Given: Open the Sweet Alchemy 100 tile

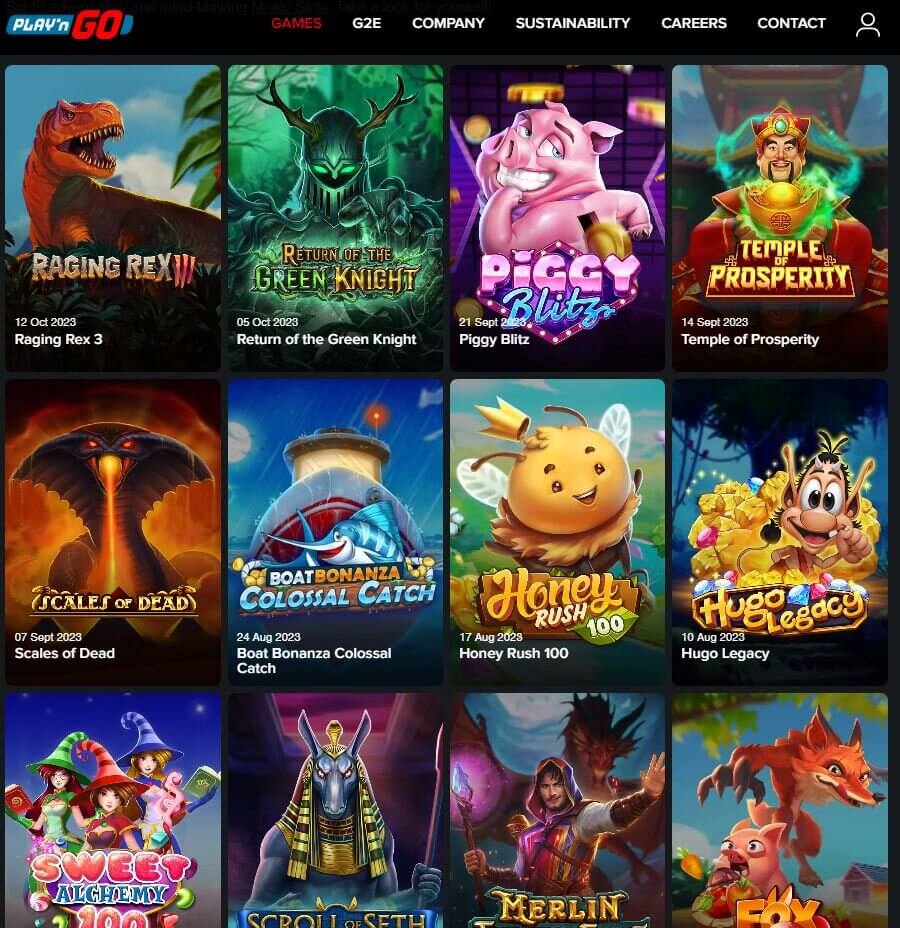Looking at the screenshot, I should pyautogui.click(x=113, y=810).
